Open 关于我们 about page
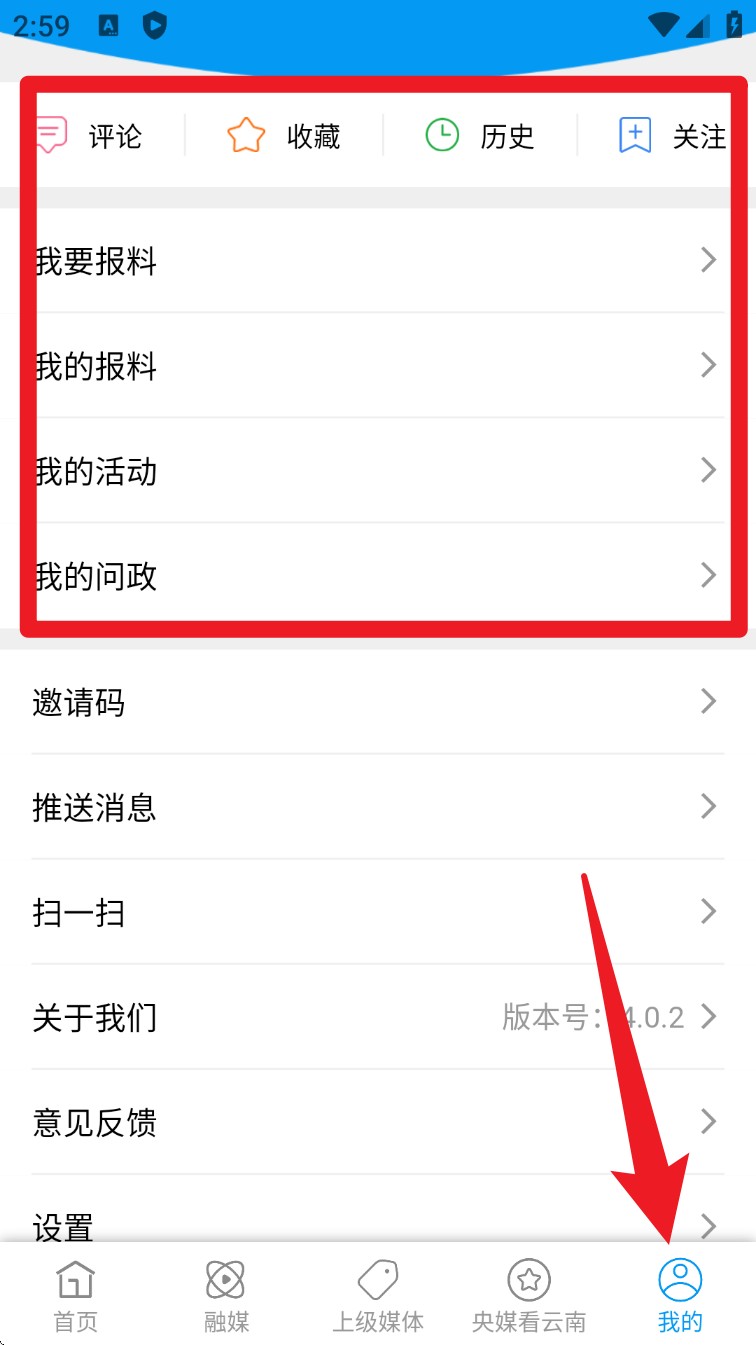 point(378,1017)
